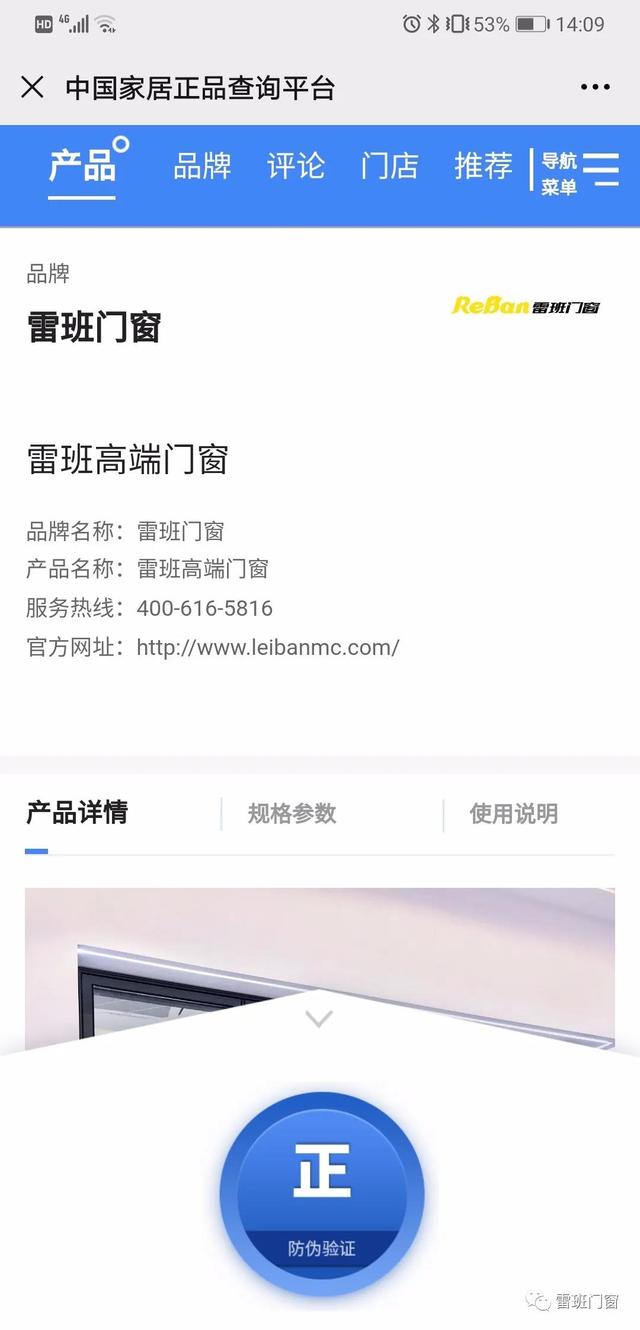Open the 使用说明 section

[514, 814]
